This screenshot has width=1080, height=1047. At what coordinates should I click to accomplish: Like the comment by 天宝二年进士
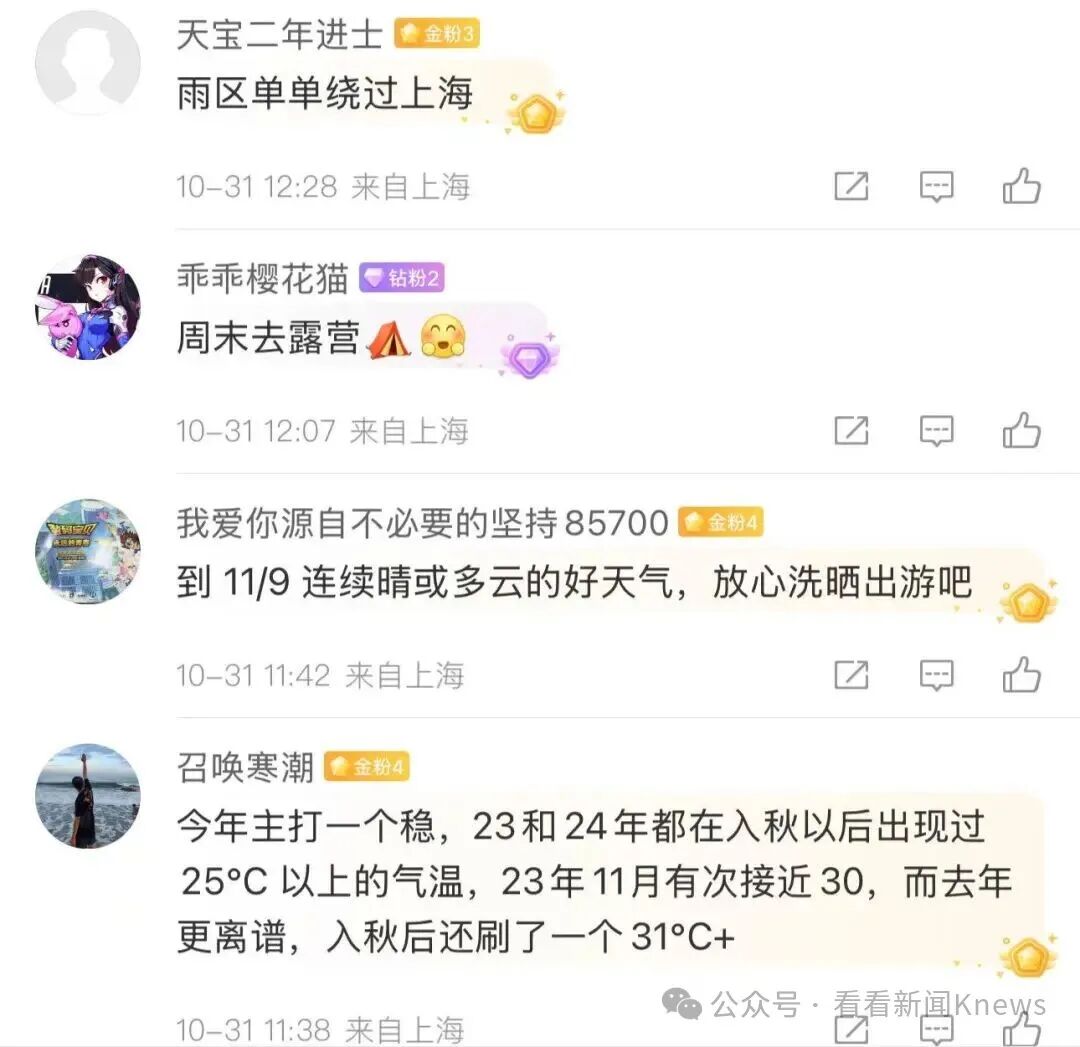click(x=1022, y=187)
